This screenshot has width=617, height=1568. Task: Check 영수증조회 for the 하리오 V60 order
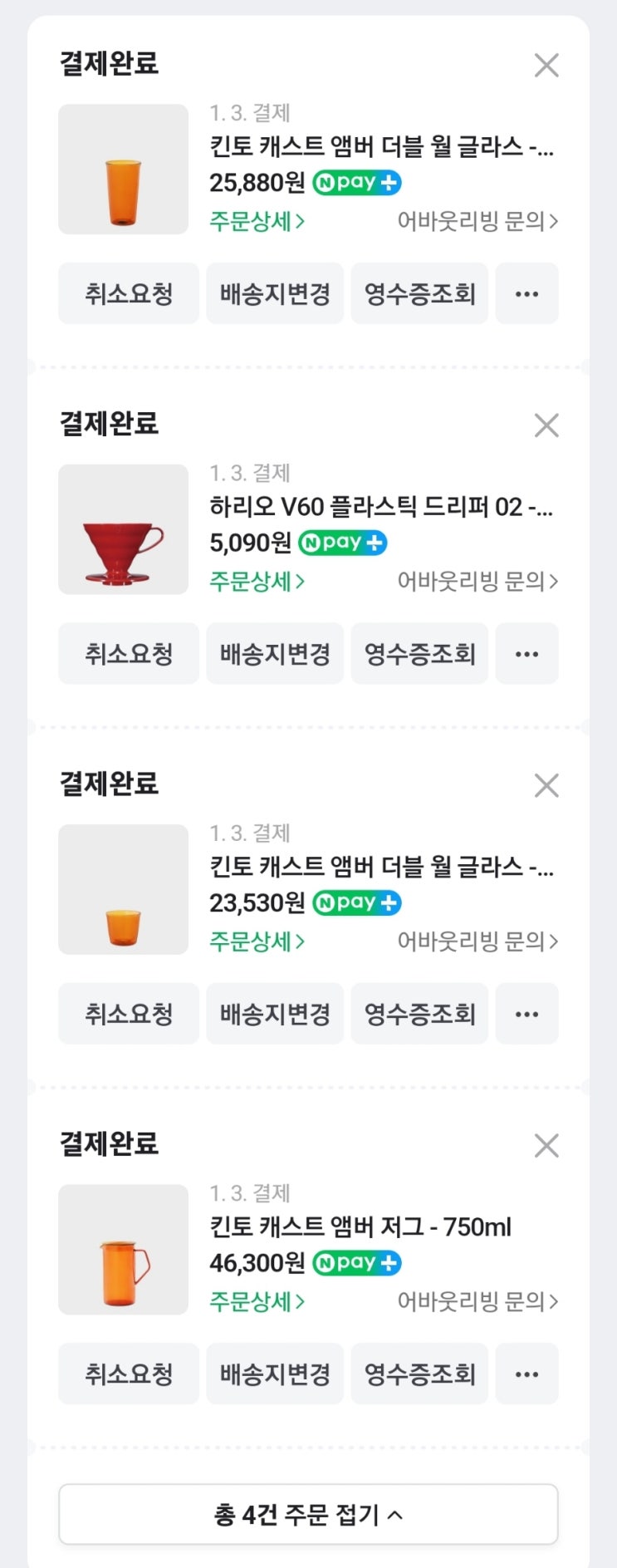419,654
